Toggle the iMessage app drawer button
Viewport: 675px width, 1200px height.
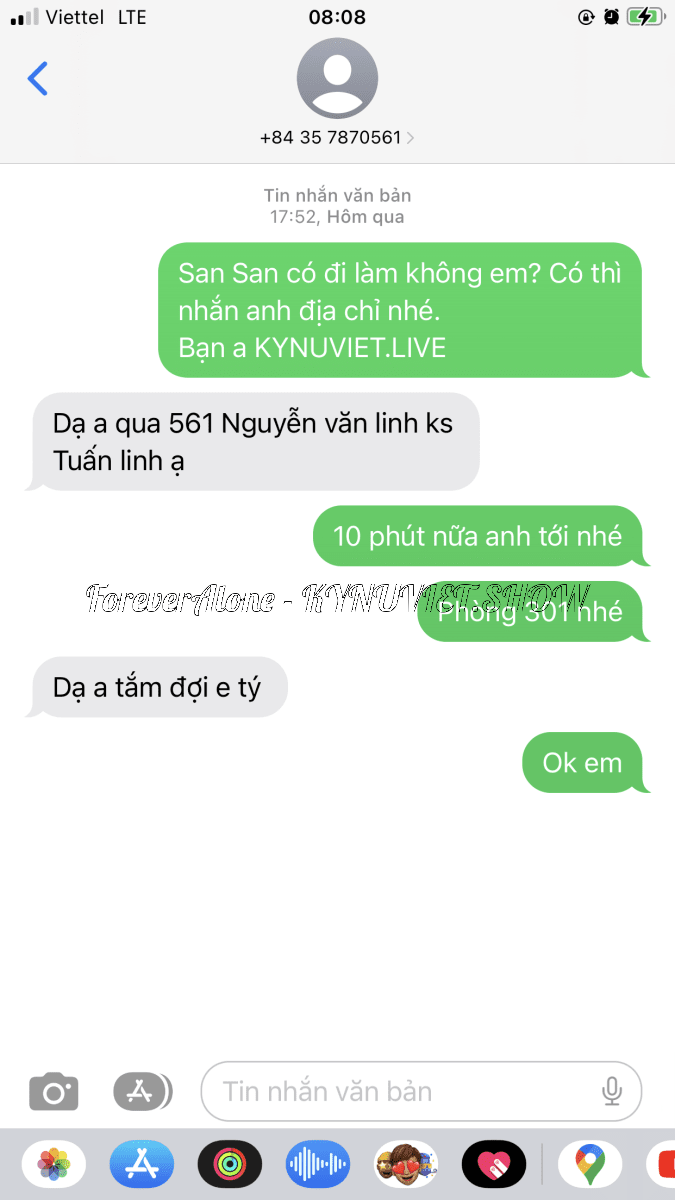(142, 1091)
